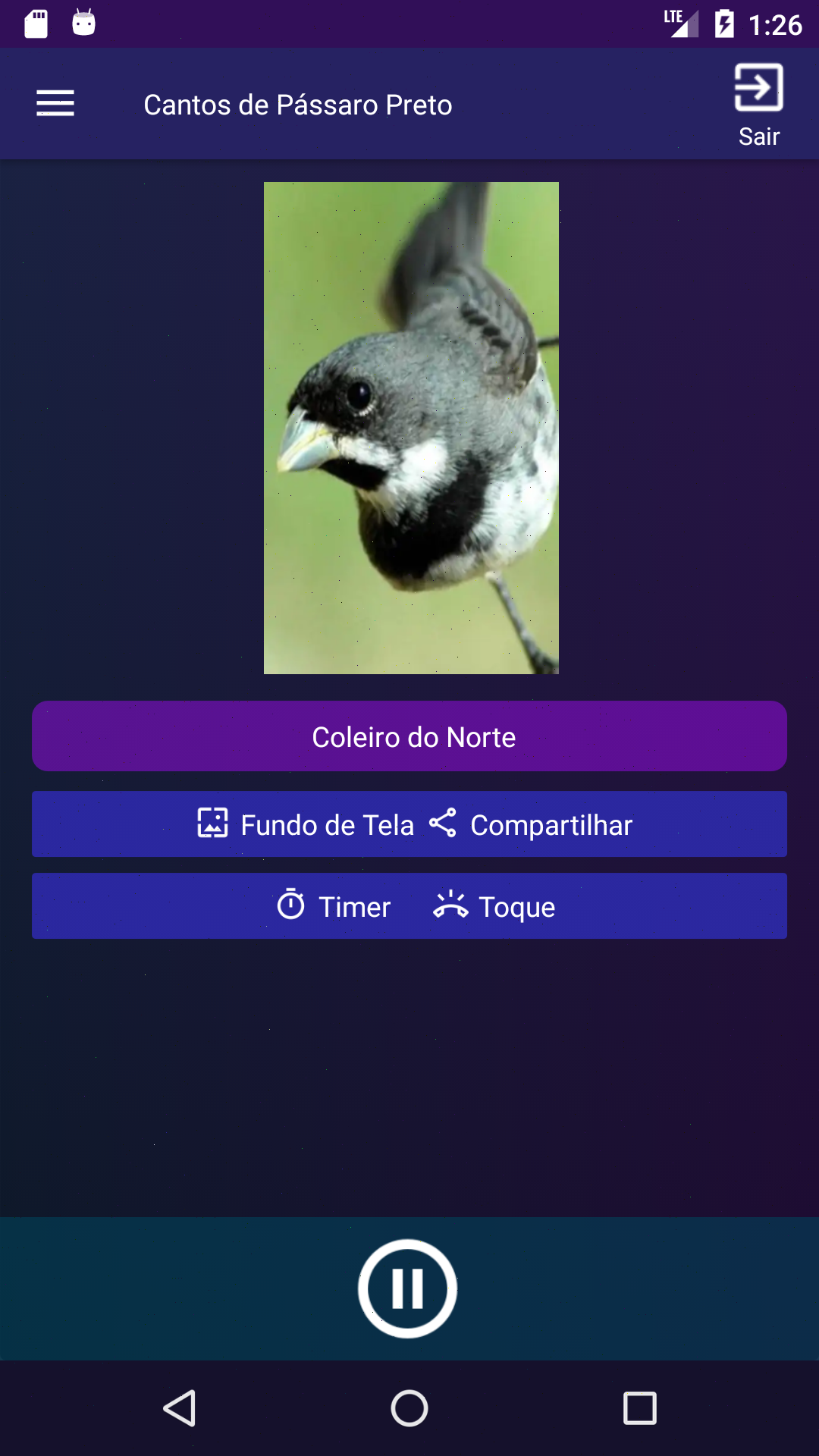This screenshot has width=819, height=1456.
Task: Set sound as Toque ringtone
Action: pyautogui.click(x=494, y=906)
